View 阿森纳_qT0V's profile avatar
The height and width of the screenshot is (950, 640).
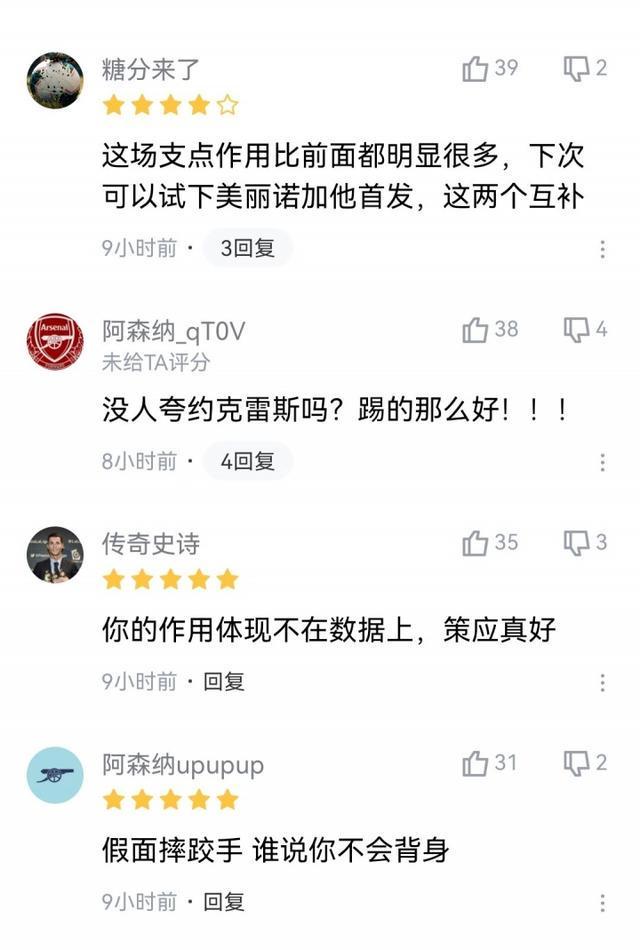[55, 342]
